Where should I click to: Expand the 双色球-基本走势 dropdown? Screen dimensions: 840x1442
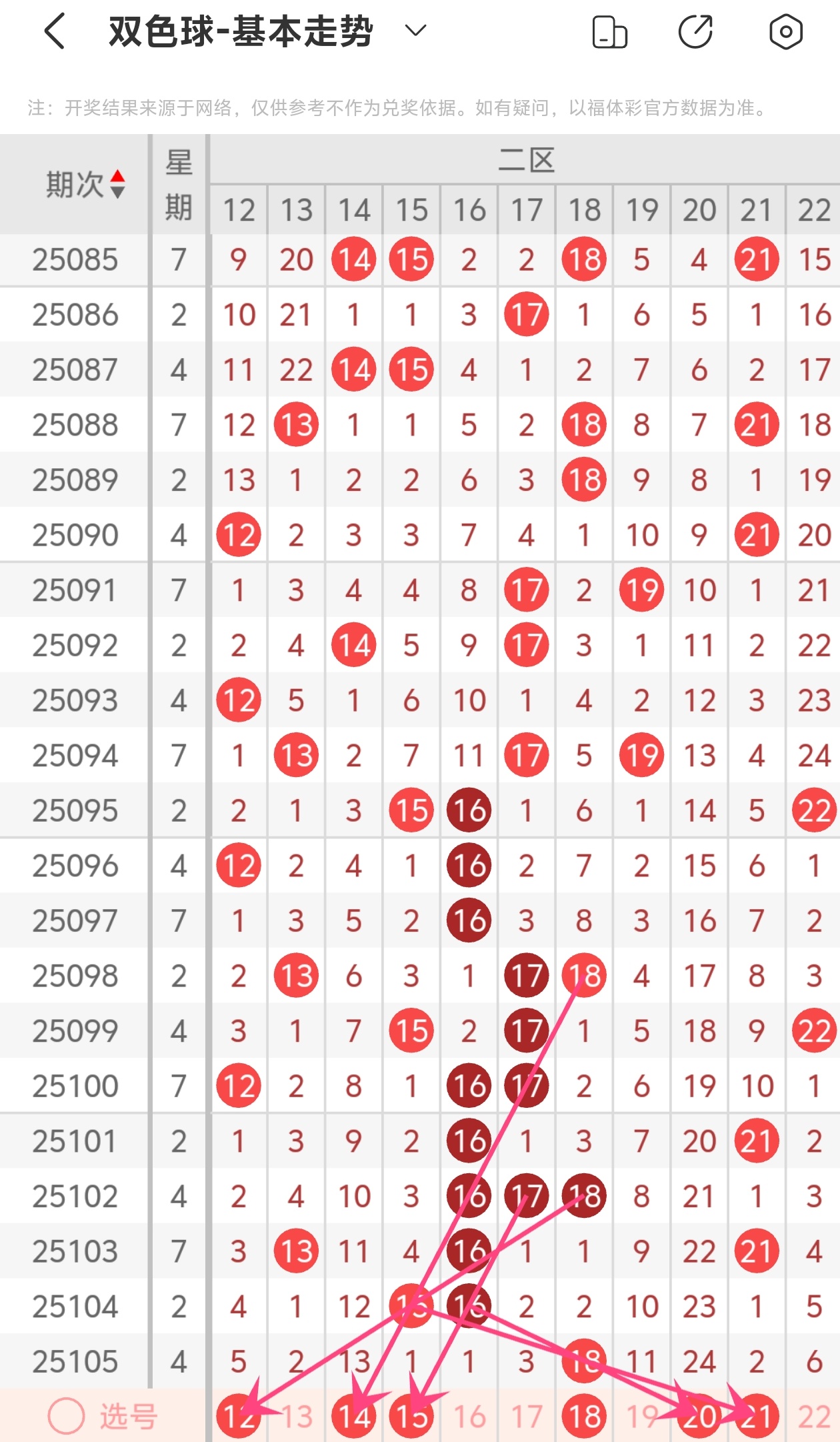[x=415, y=31]
